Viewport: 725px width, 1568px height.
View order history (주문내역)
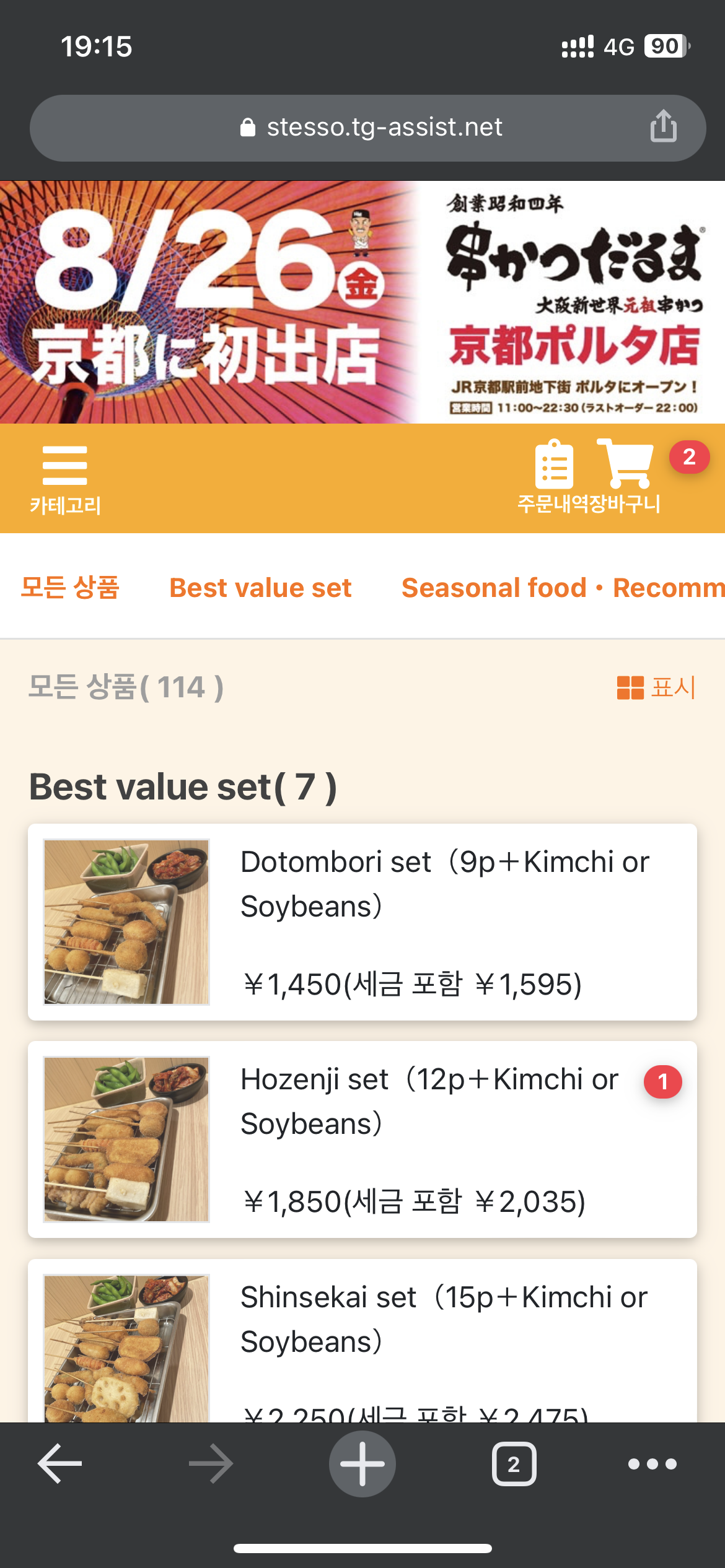click(x=553, y=477)
